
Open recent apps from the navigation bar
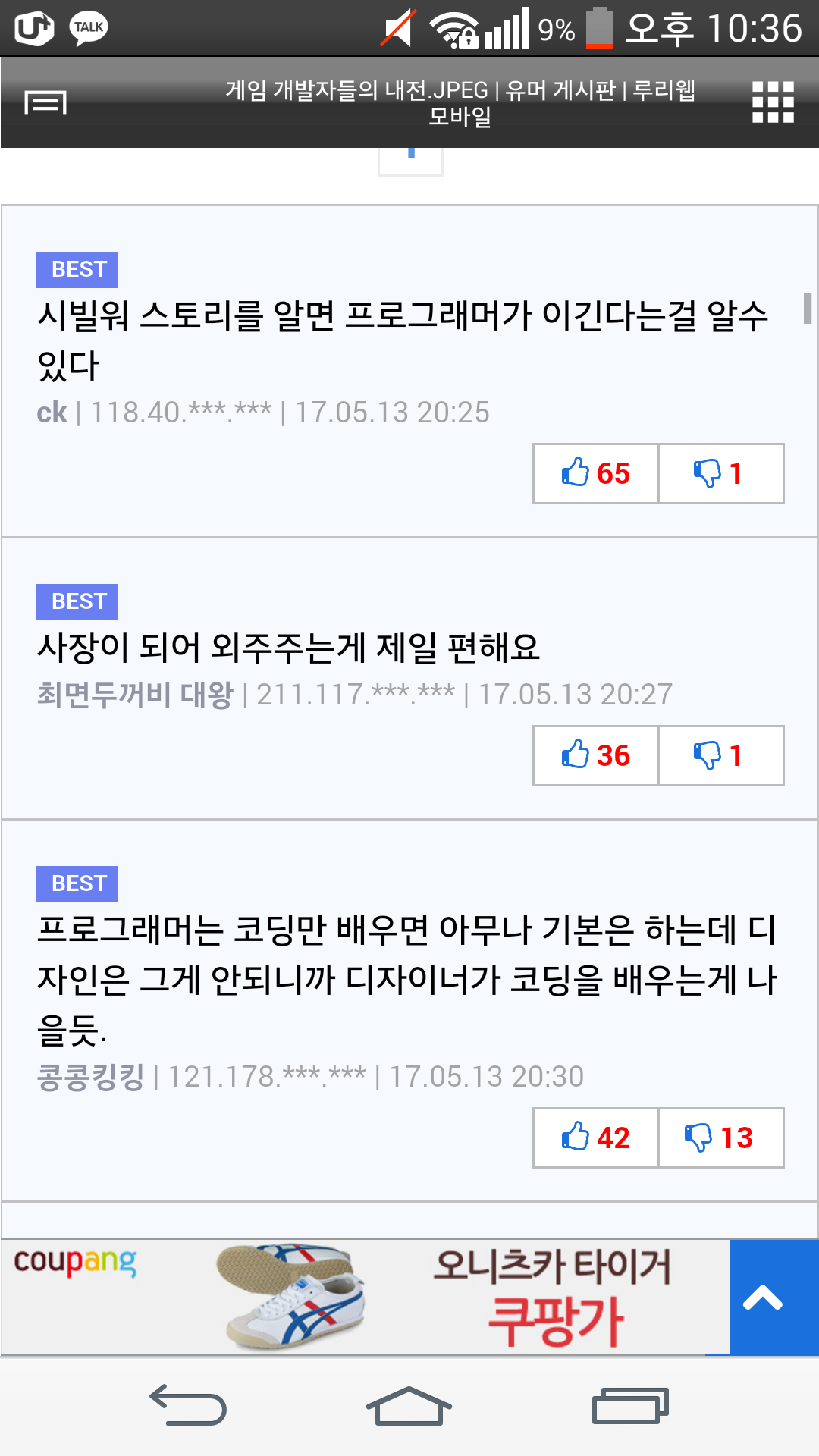pos(629,1405)
